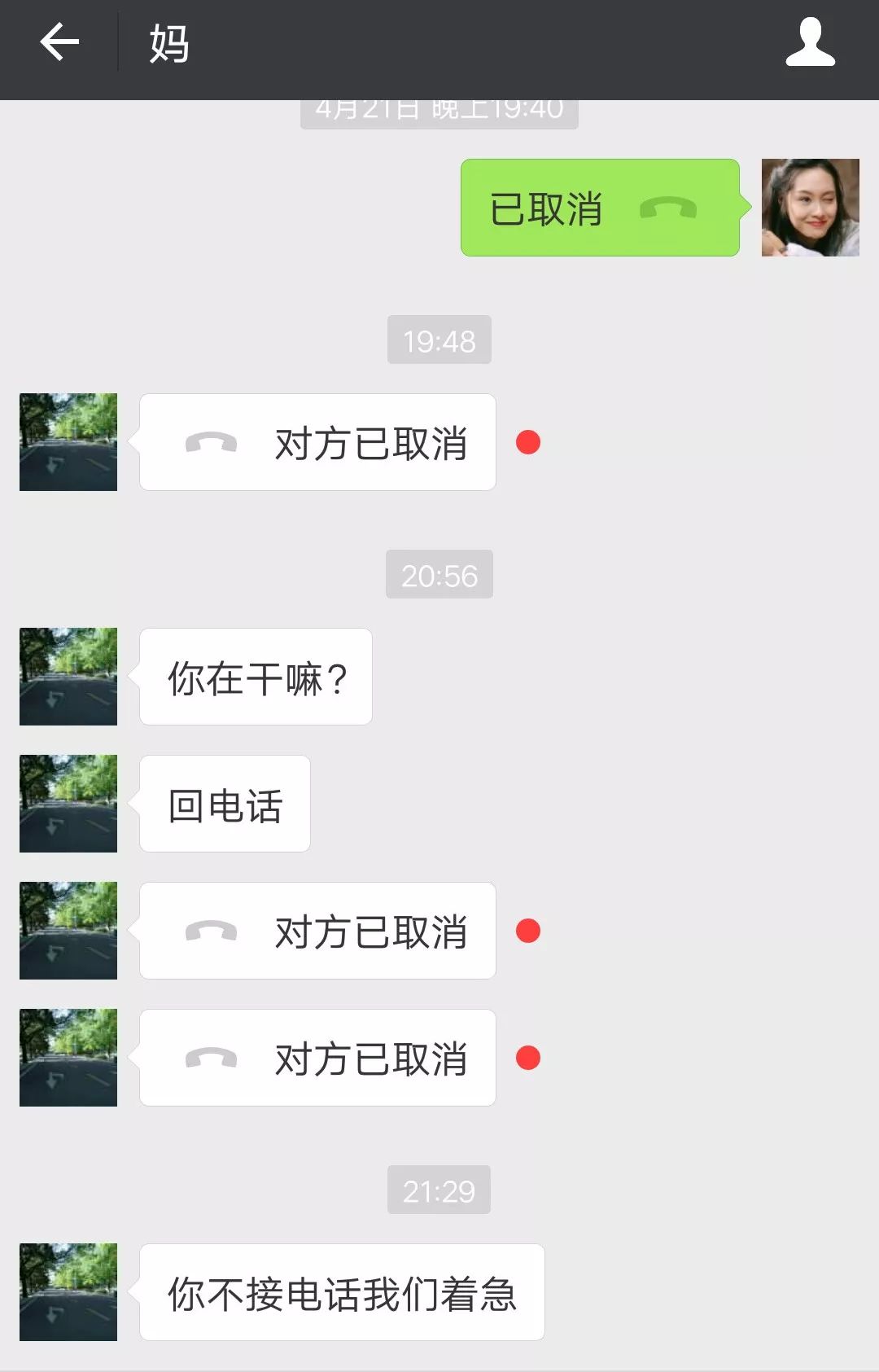Image resolution: width=879 pixels, height=1372 pixels.
Task: Open the contact profile icon top right
Action: coord(811,42)
